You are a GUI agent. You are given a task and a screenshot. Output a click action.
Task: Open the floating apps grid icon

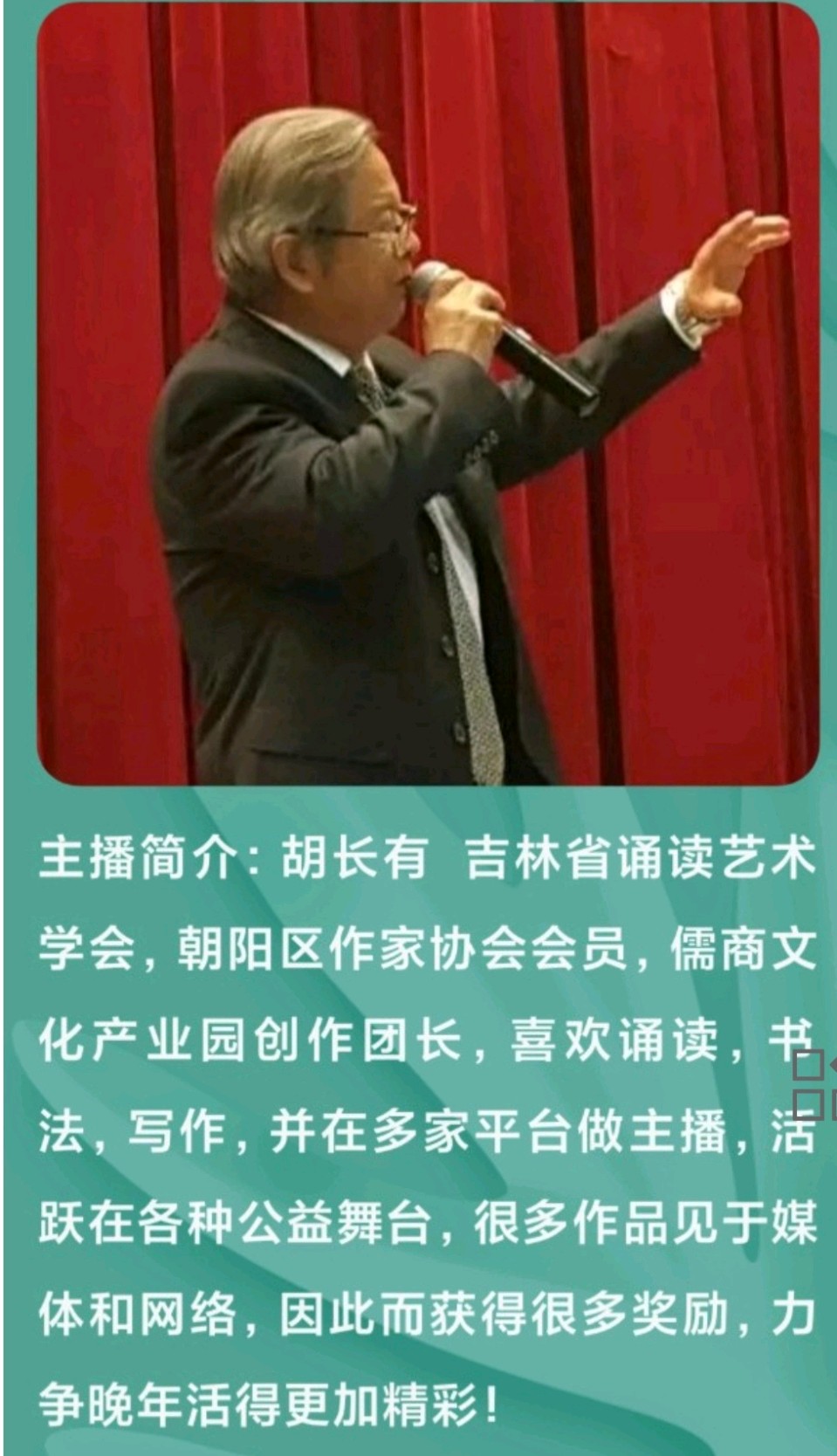(816, 1085)
